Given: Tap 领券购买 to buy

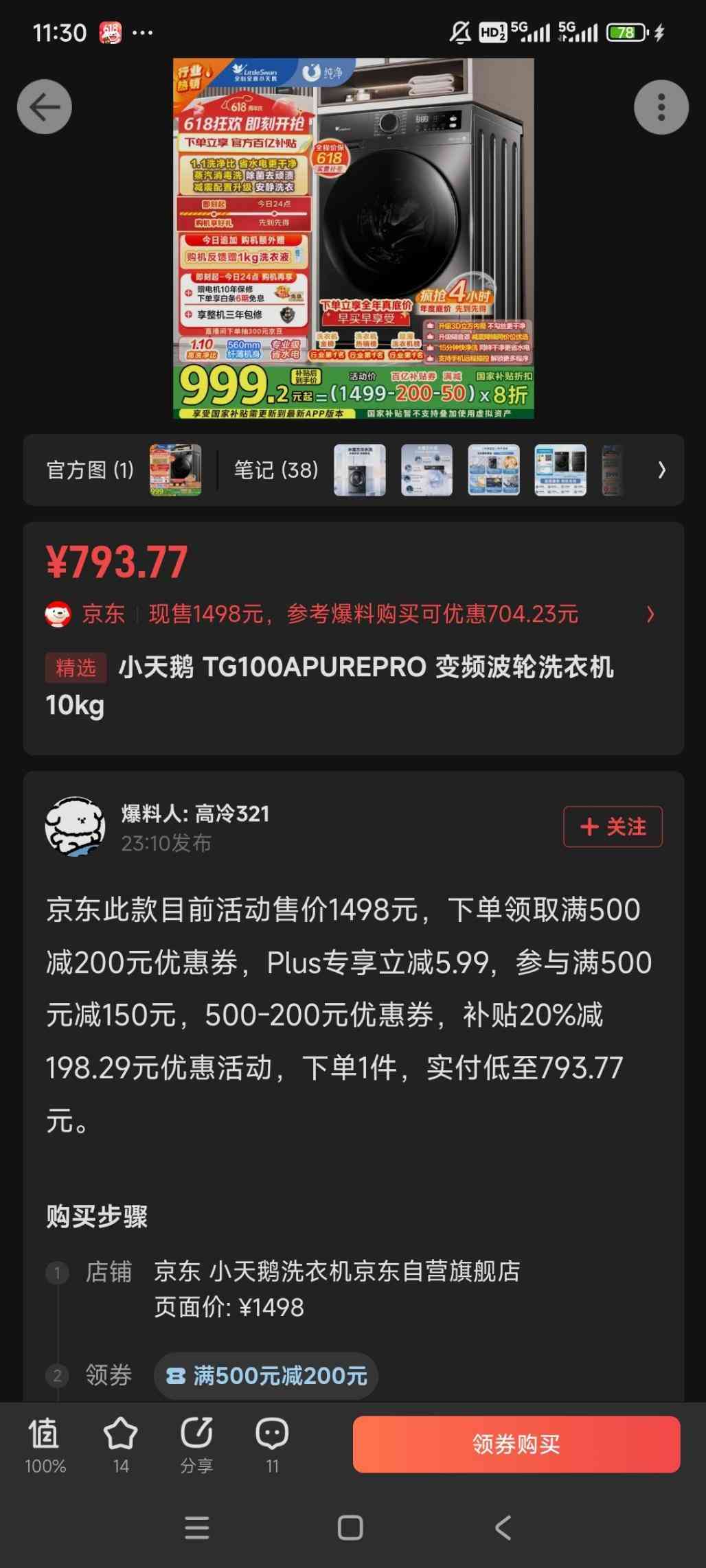Looking at the screenshot, I should tap(516, 1444).
